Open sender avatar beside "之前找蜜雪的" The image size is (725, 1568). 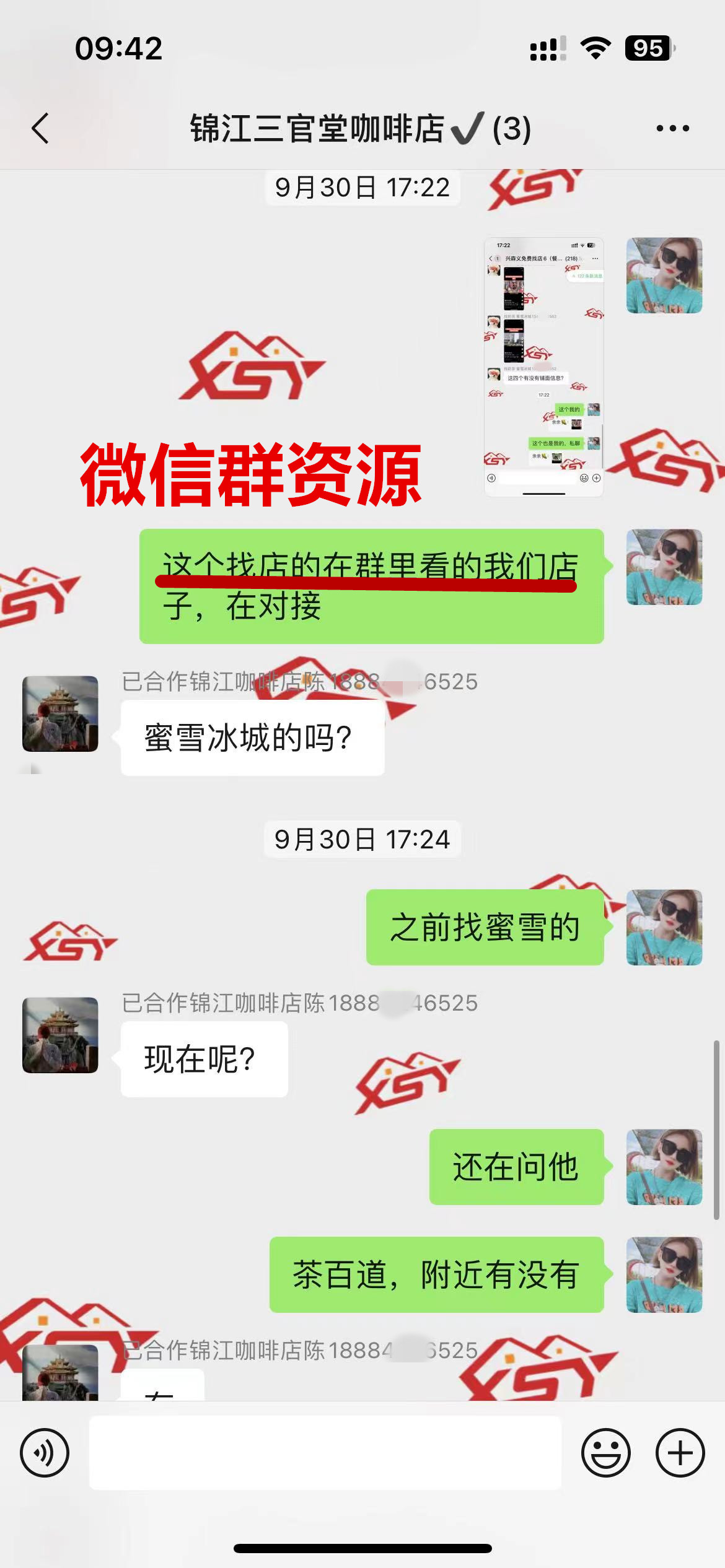[x=664, y=927]
